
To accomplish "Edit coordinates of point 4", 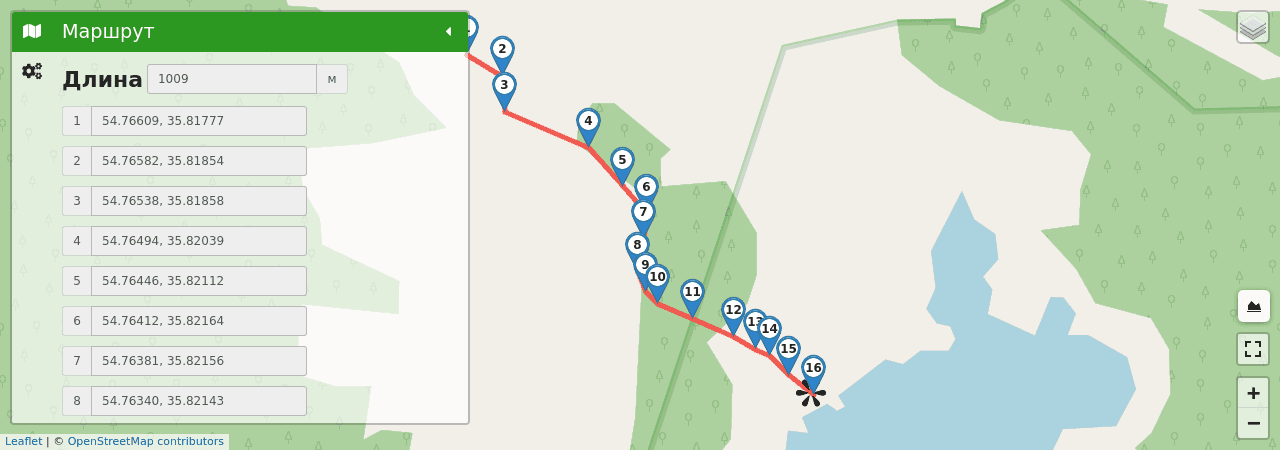I will tap(198, 241).
